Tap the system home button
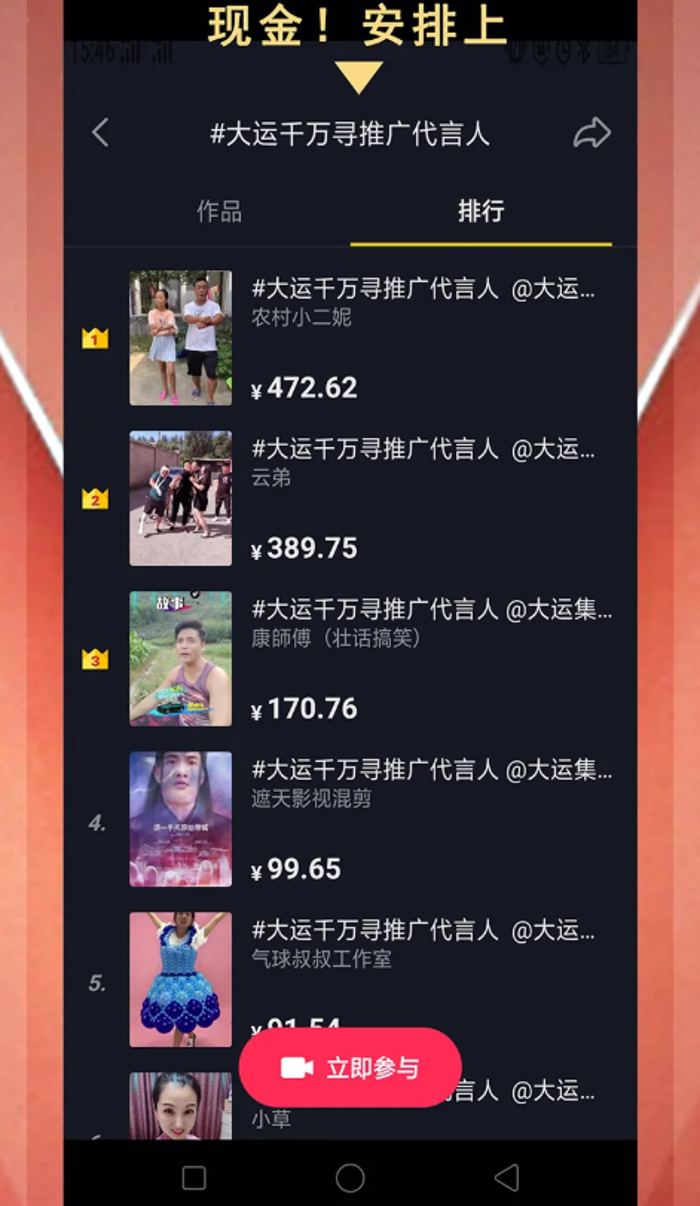The width and height of the screenshot is (700, 1206). [350, 1178]
